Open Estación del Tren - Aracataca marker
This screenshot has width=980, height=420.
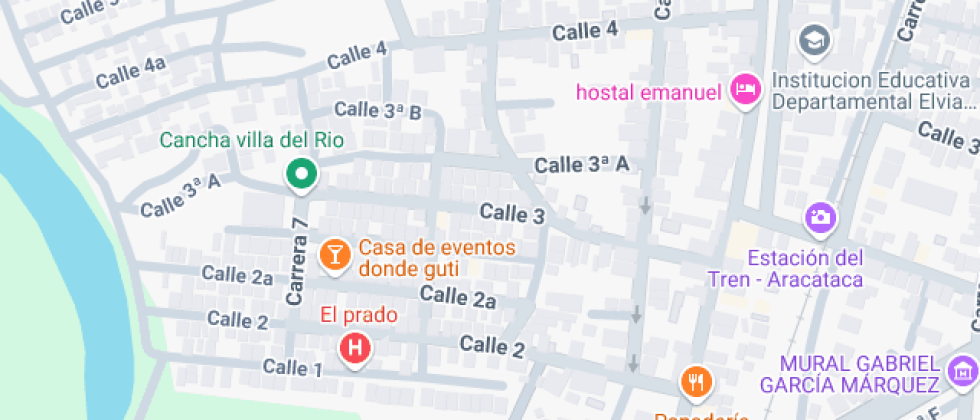(x=820, y=217)
